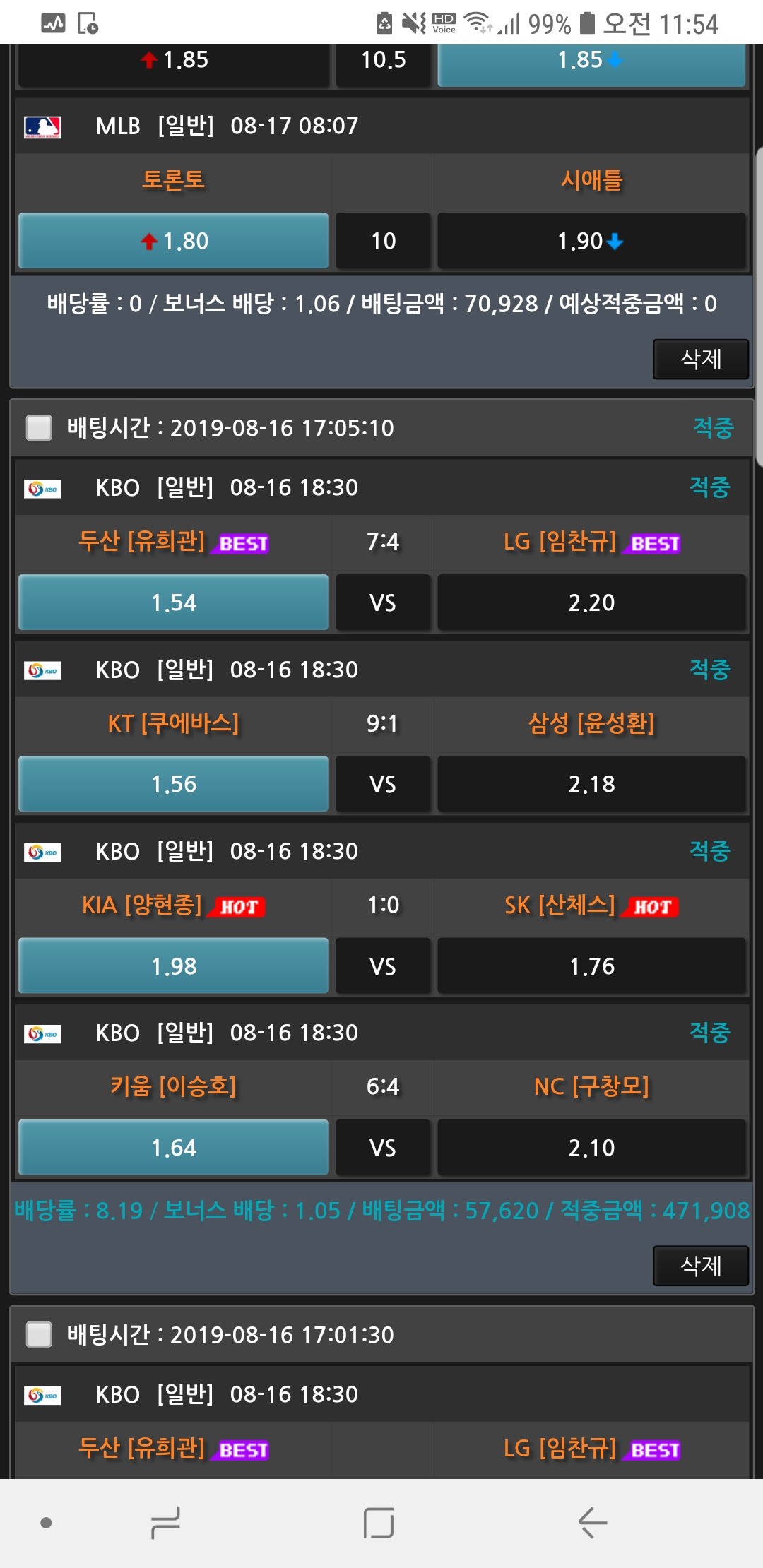Delete the bet with amount 70,928

click(x=699, y=359)
